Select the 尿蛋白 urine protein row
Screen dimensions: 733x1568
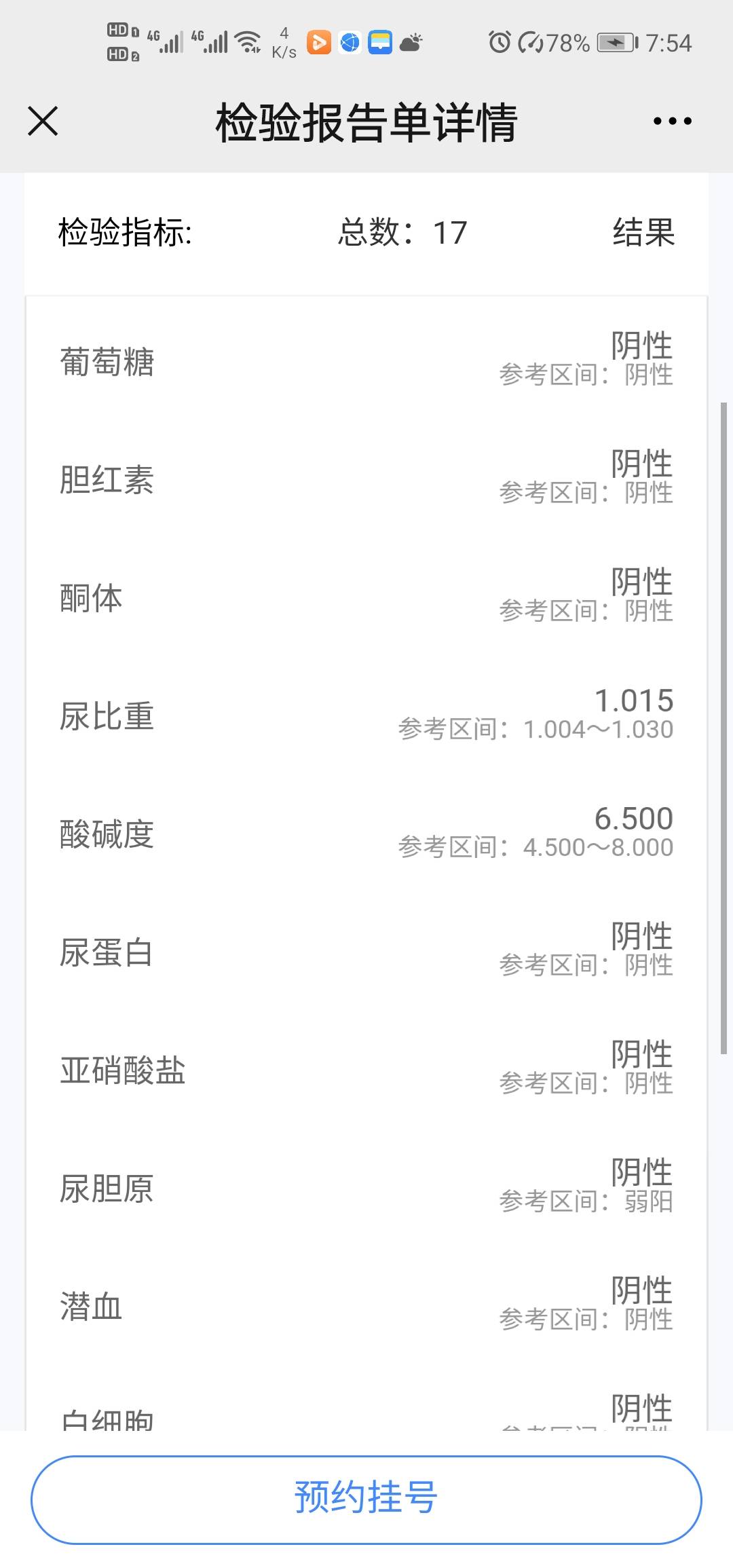(366, 950)
